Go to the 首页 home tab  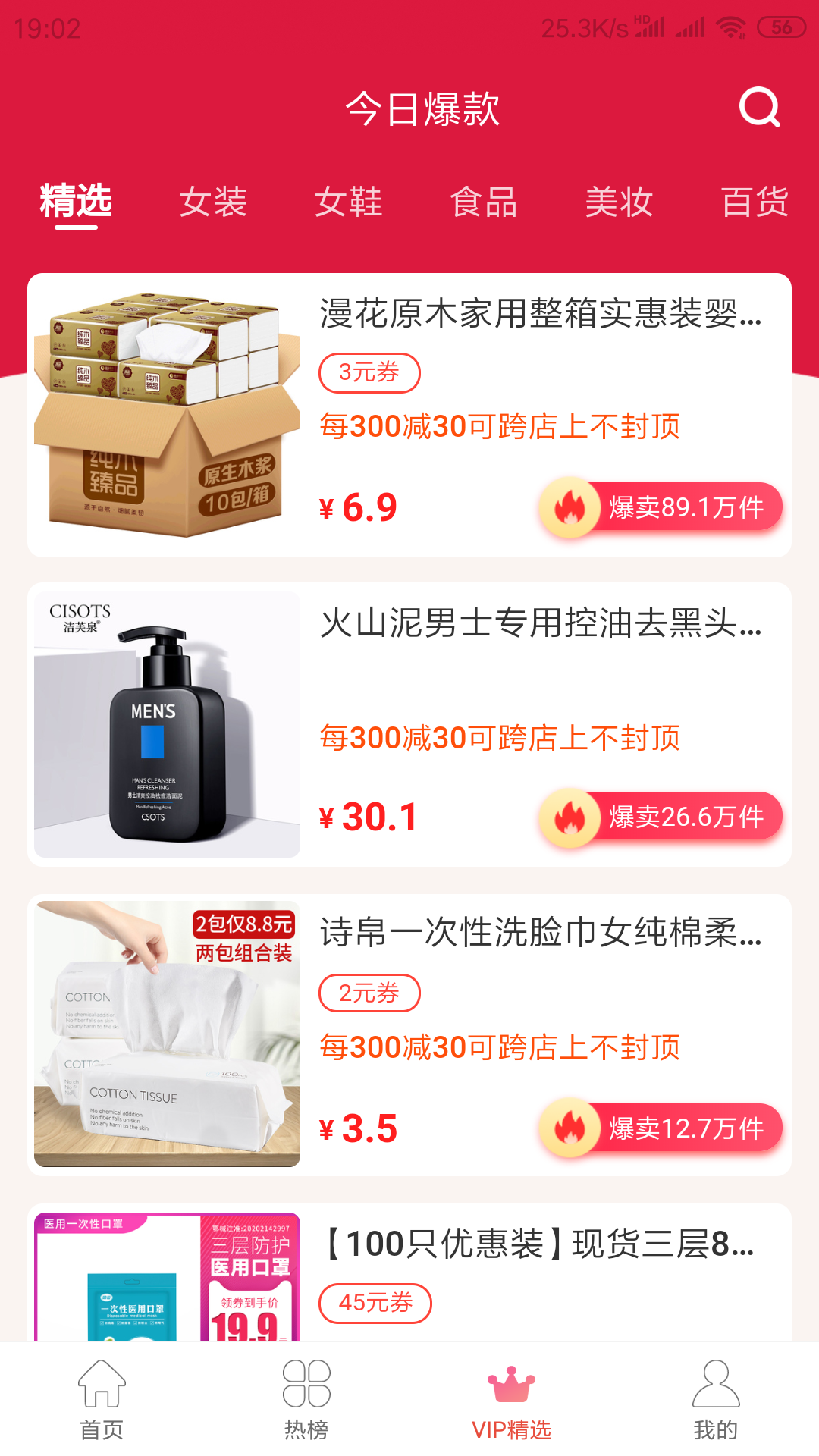pos(102,1400)
